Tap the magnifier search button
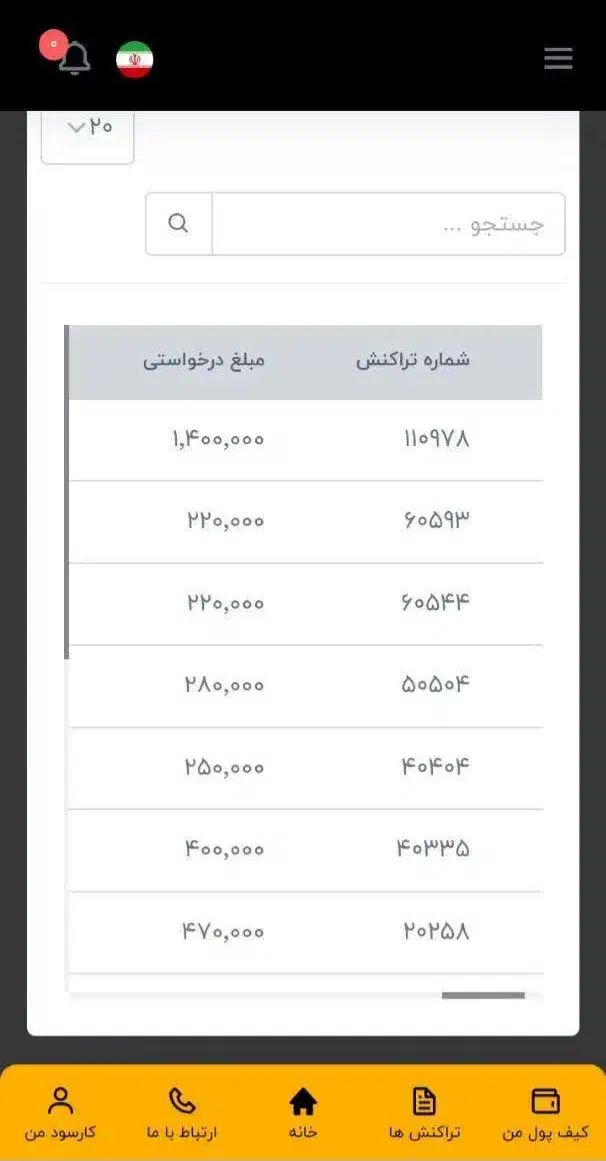606x1161 pixels. coord(179,224)
